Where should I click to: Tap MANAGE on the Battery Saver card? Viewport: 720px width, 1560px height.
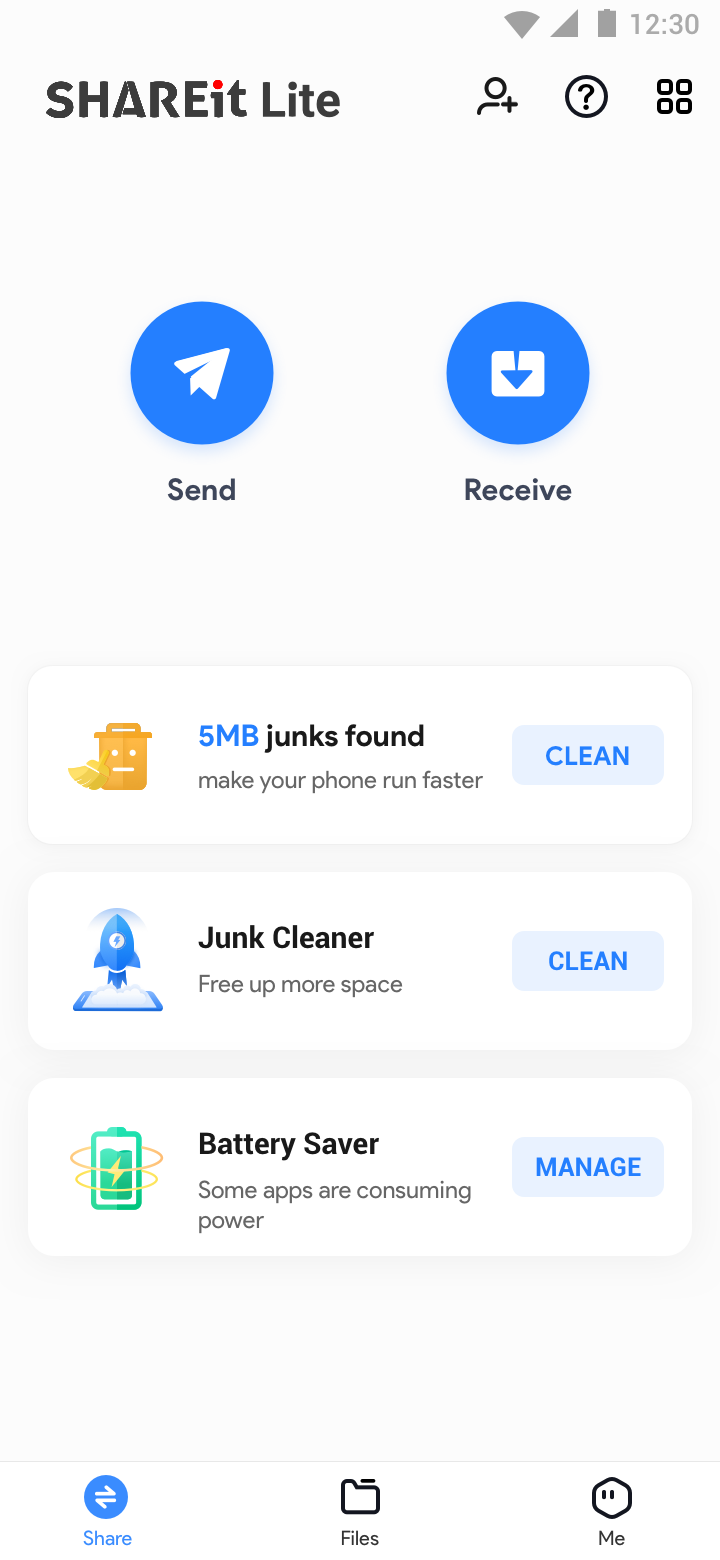coord(588,1166)
